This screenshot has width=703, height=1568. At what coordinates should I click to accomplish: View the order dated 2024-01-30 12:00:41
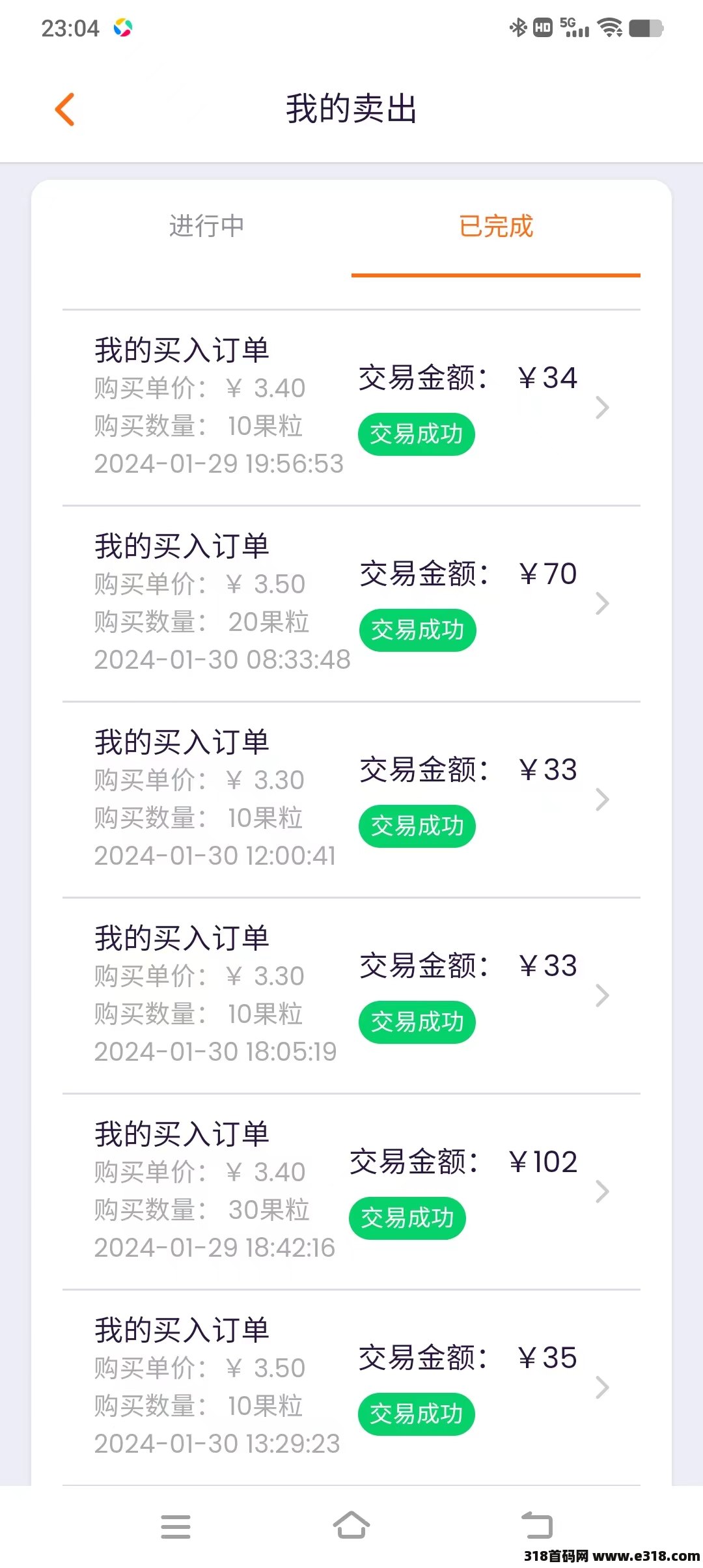pyautogui.click(x=351, y=800)
